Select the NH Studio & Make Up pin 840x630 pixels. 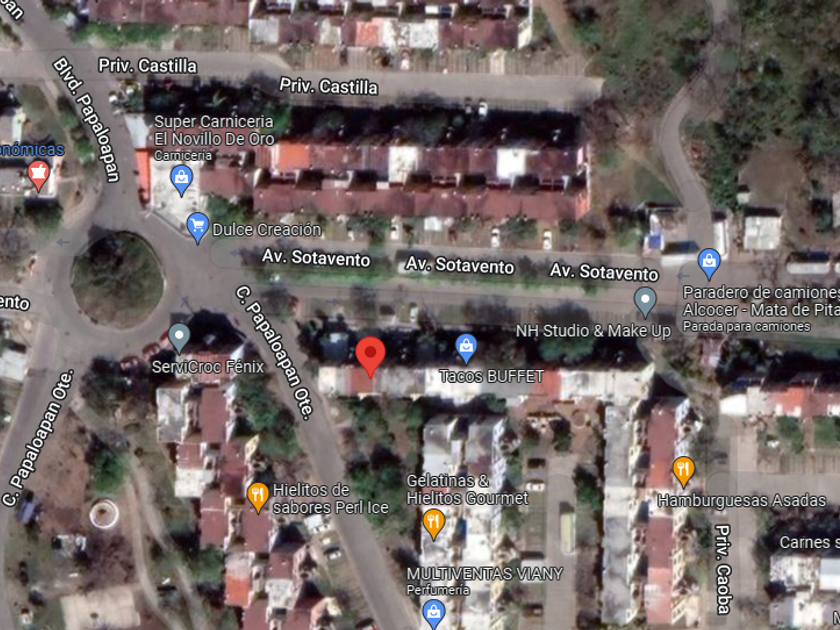point(646,302)
